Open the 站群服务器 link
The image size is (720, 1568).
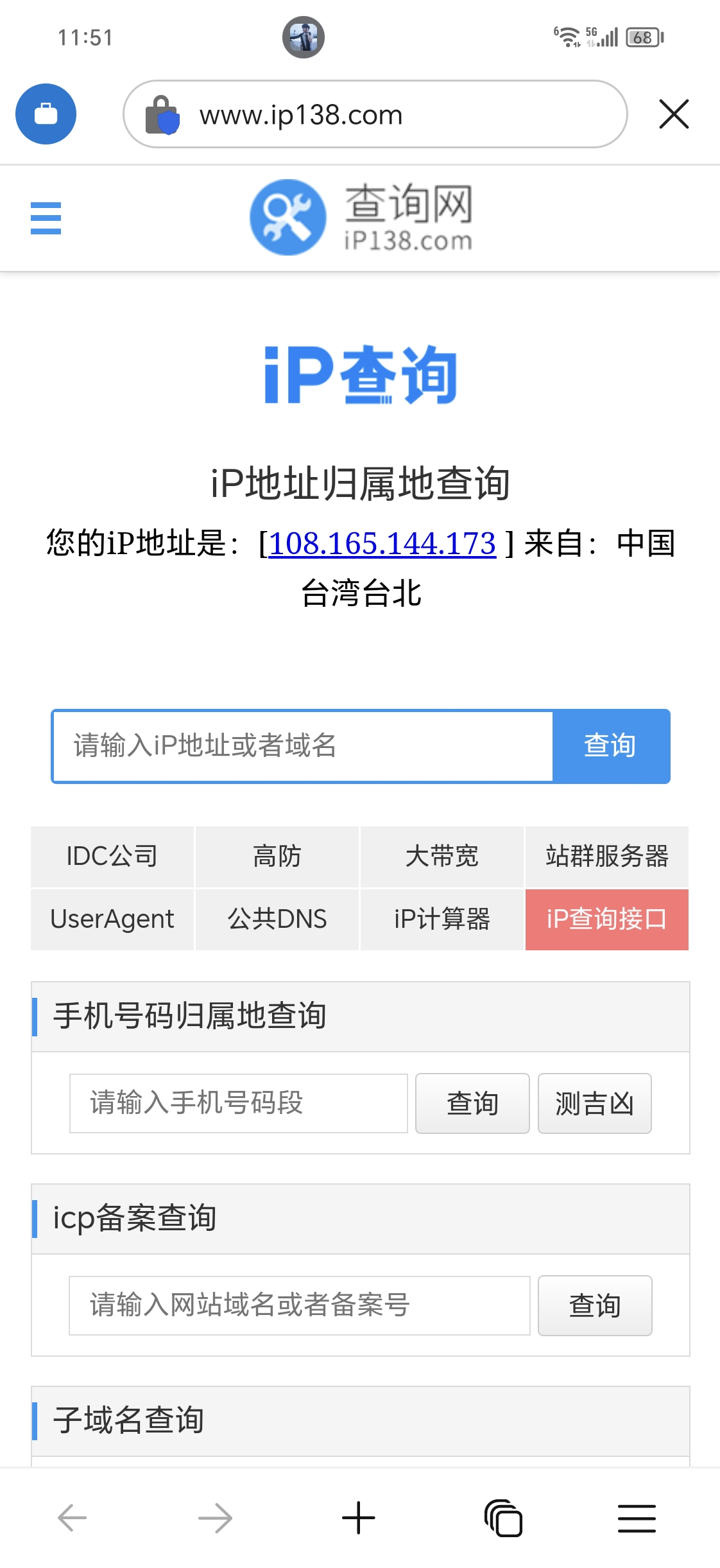click(x=607, y=857)
